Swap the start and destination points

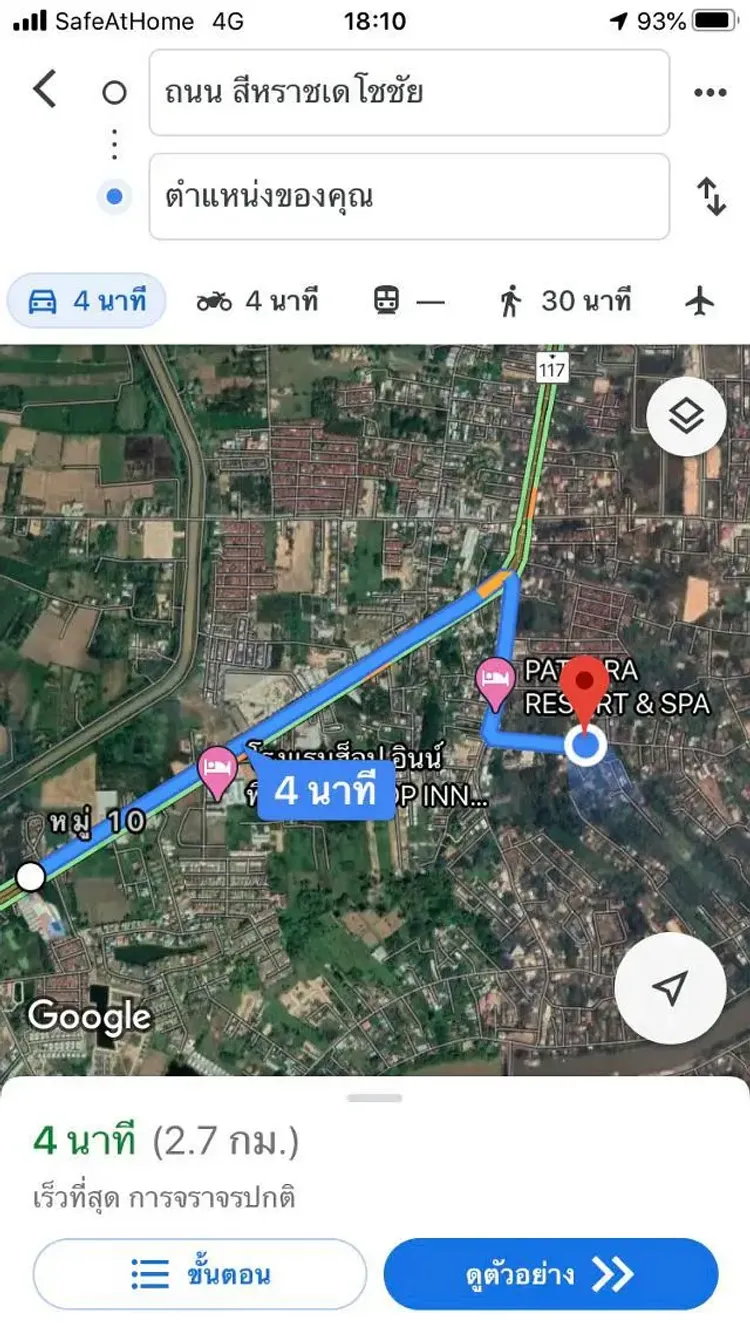(x=710, y=196)
